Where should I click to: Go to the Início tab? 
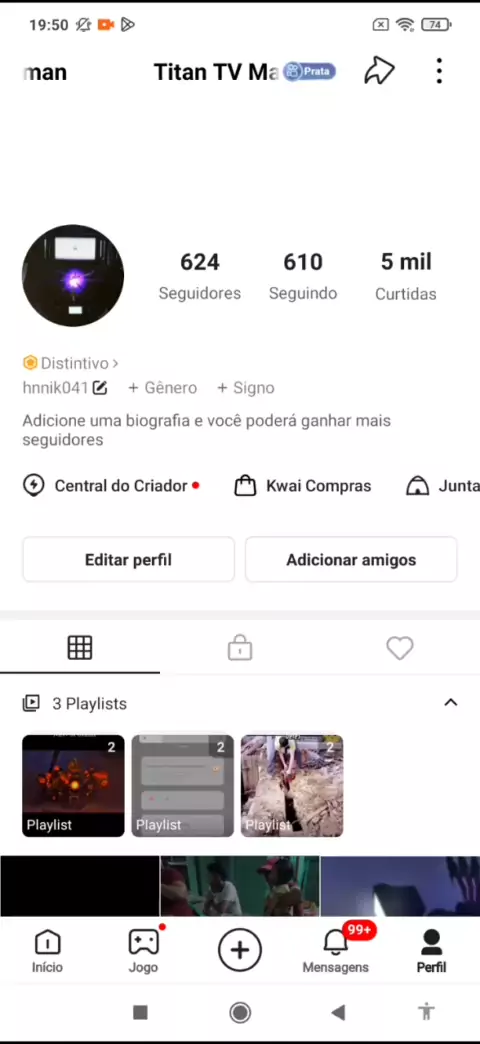point(47,952)
